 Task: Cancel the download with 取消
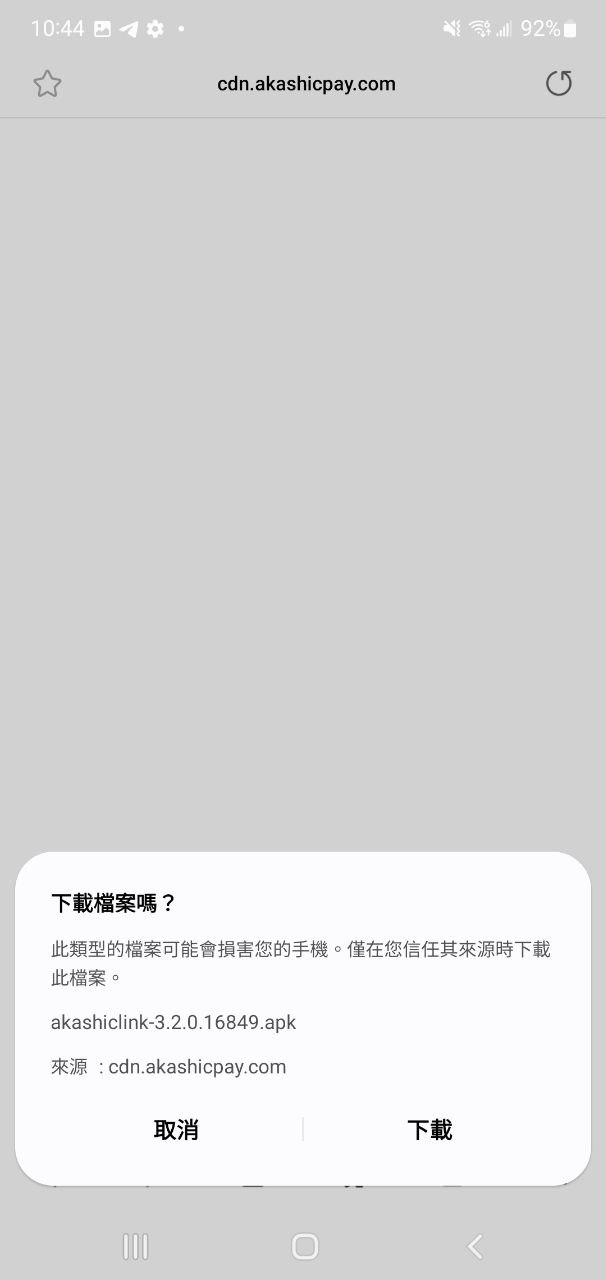pyautogui.click(x=176, y=1130)
